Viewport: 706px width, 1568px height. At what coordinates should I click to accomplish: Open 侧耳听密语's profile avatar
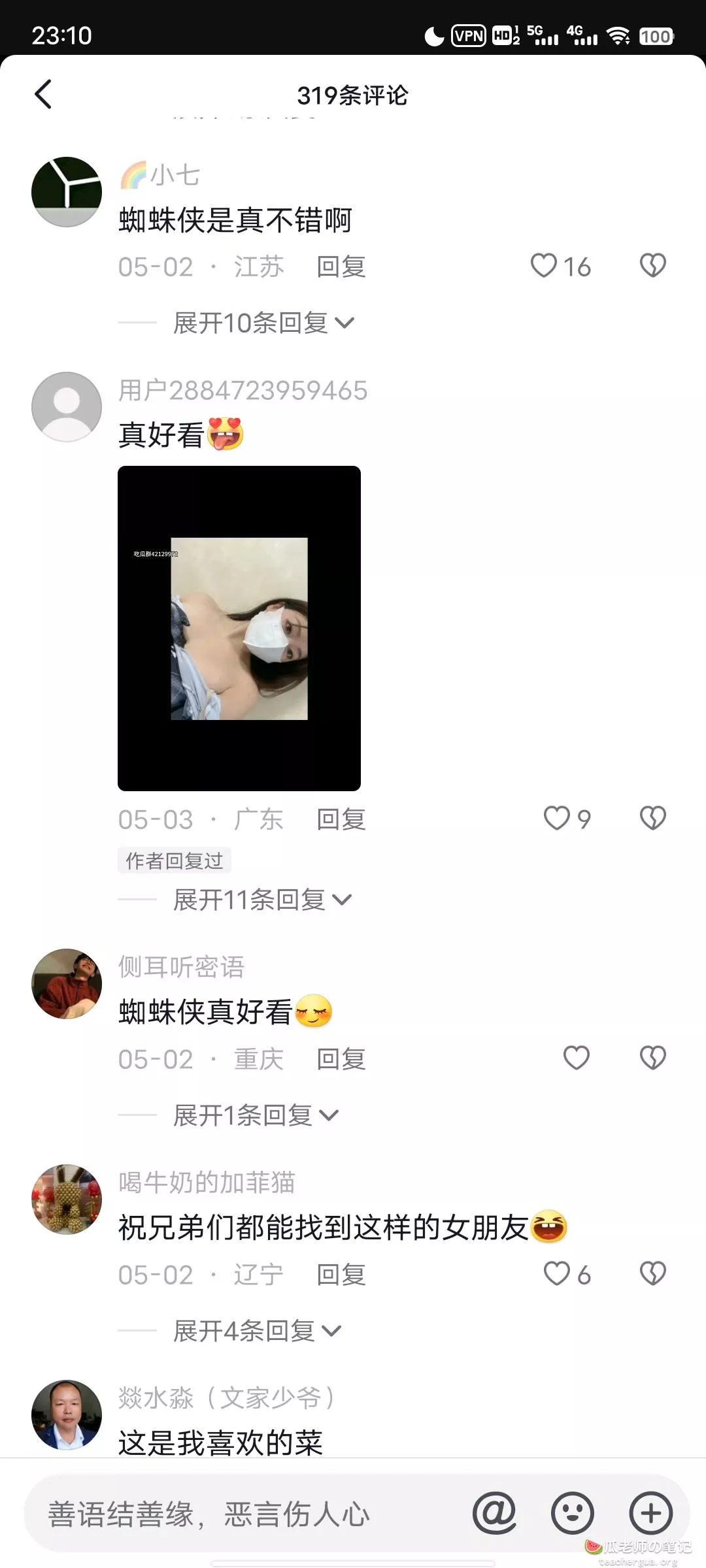click(67, 983)
